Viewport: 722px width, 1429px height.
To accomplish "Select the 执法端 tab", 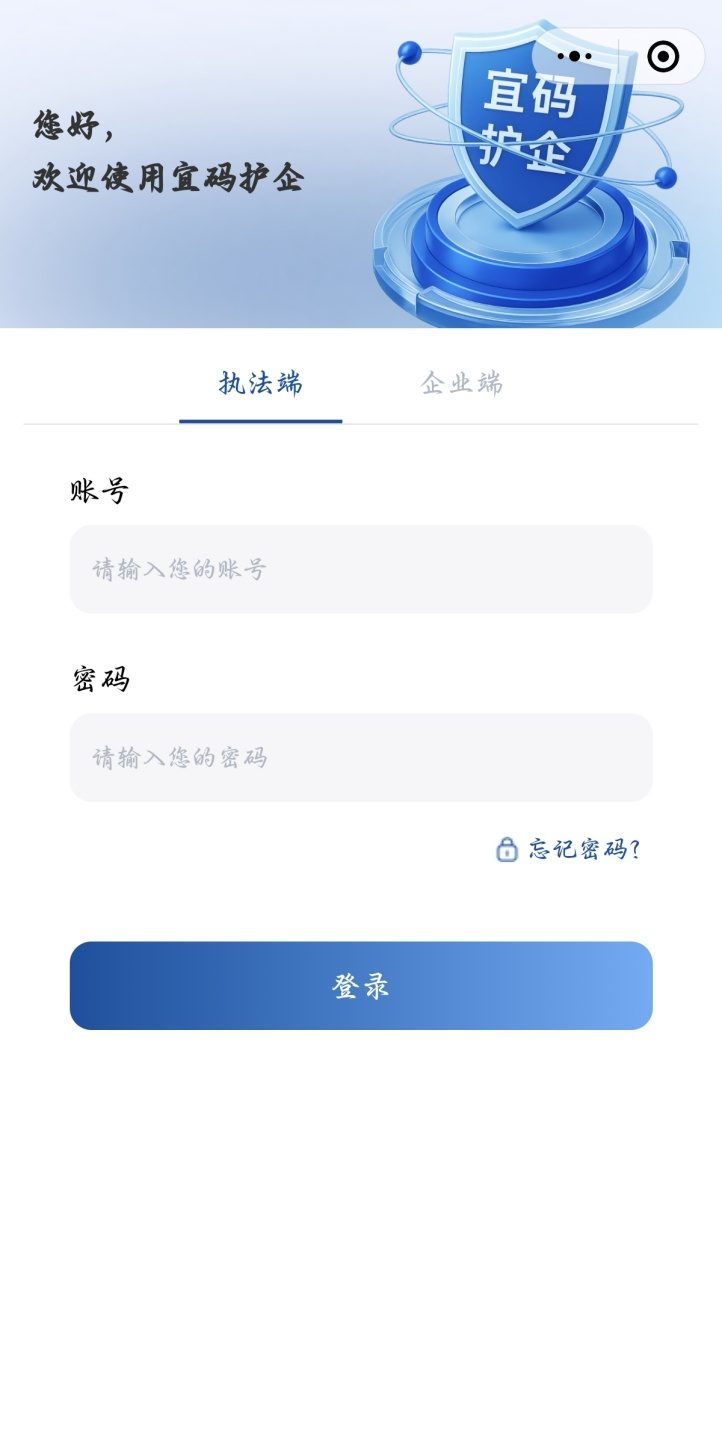I will click(x=259, y=383).
